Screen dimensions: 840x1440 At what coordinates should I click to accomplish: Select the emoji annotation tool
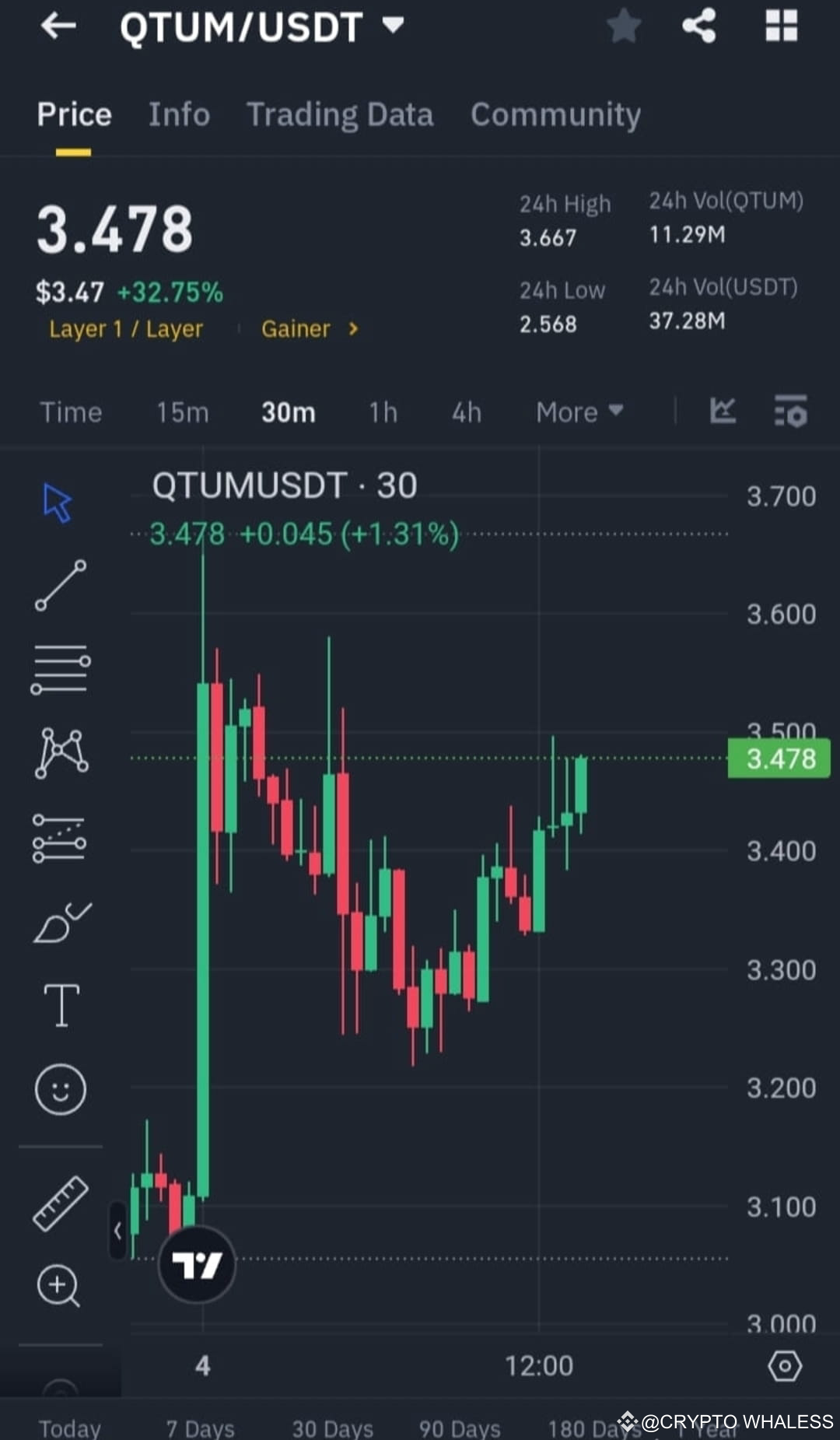coord(61,1089)
